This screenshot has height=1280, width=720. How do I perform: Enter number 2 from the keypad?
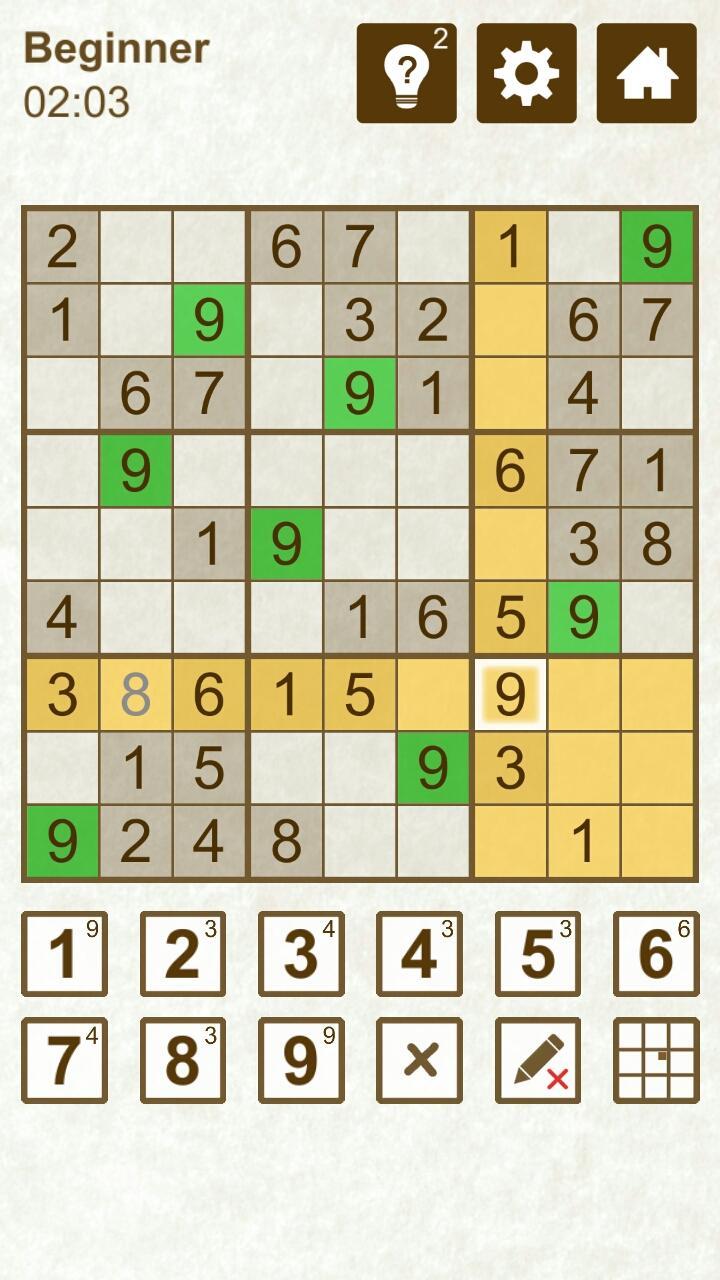pyautogui.click(x=182, y=954)
